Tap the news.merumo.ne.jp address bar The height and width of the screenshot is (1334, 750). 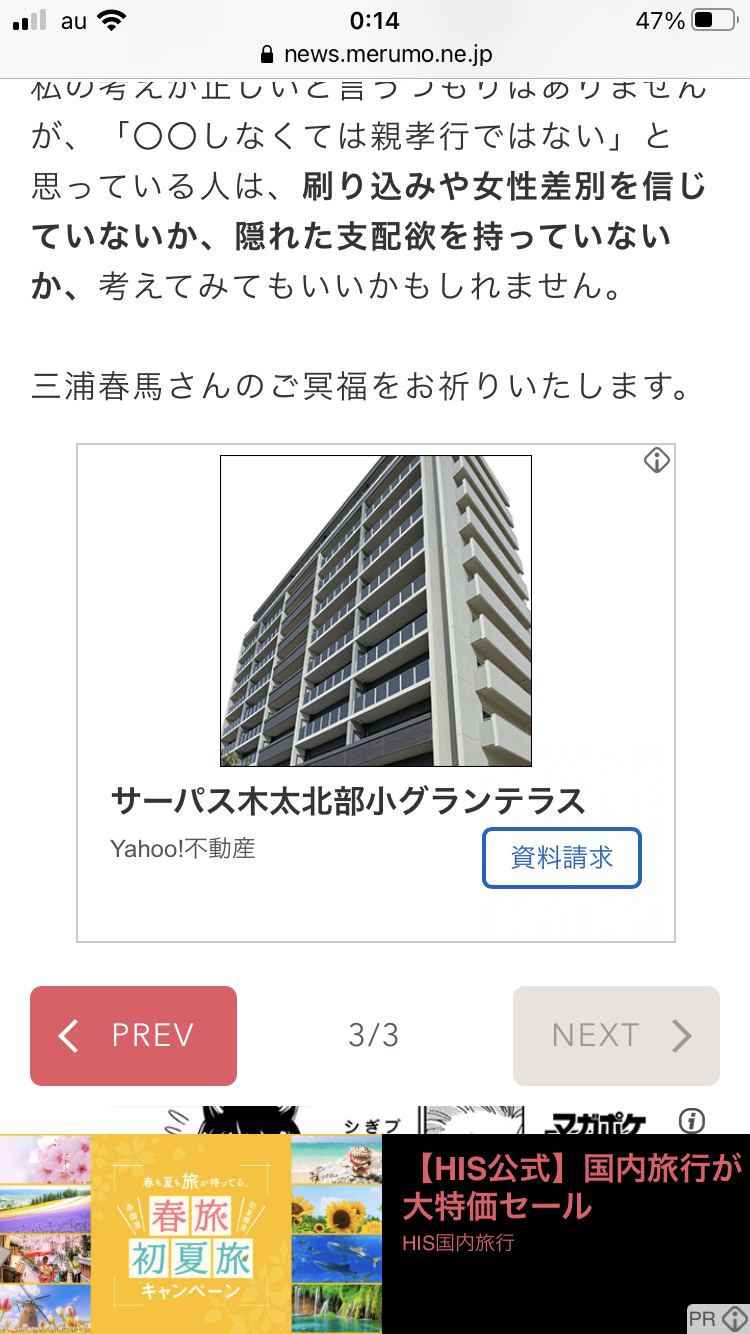pos(375,54)
